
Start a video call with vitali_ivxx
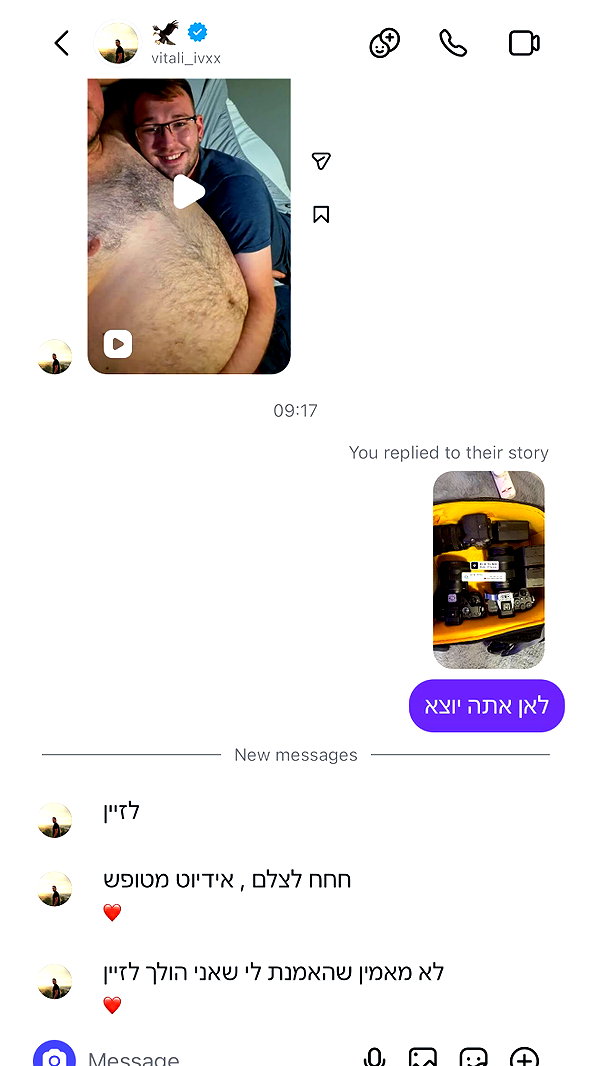524,44
